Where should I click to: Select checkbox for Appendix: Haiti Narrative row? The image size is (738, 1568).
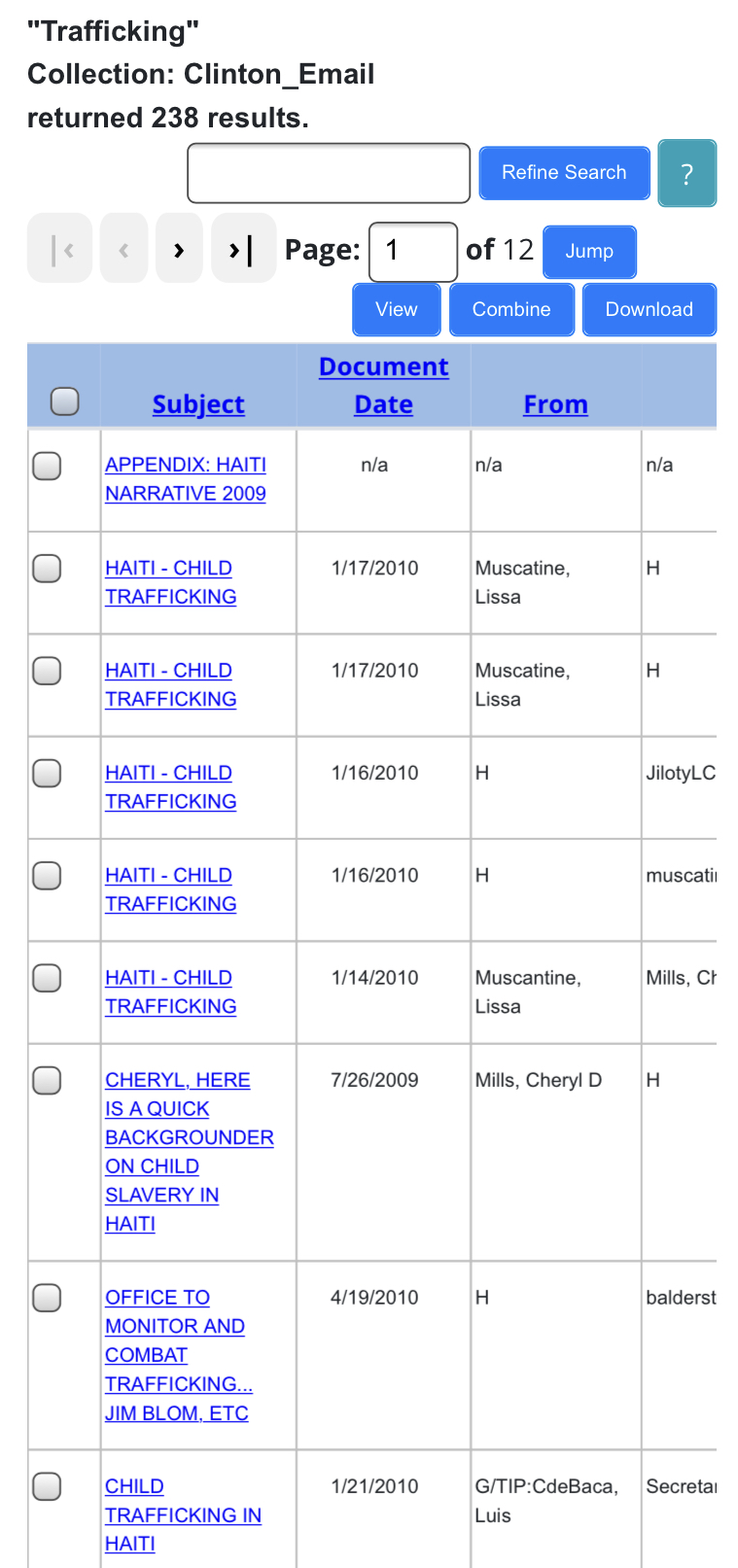[x=47, y=466]
